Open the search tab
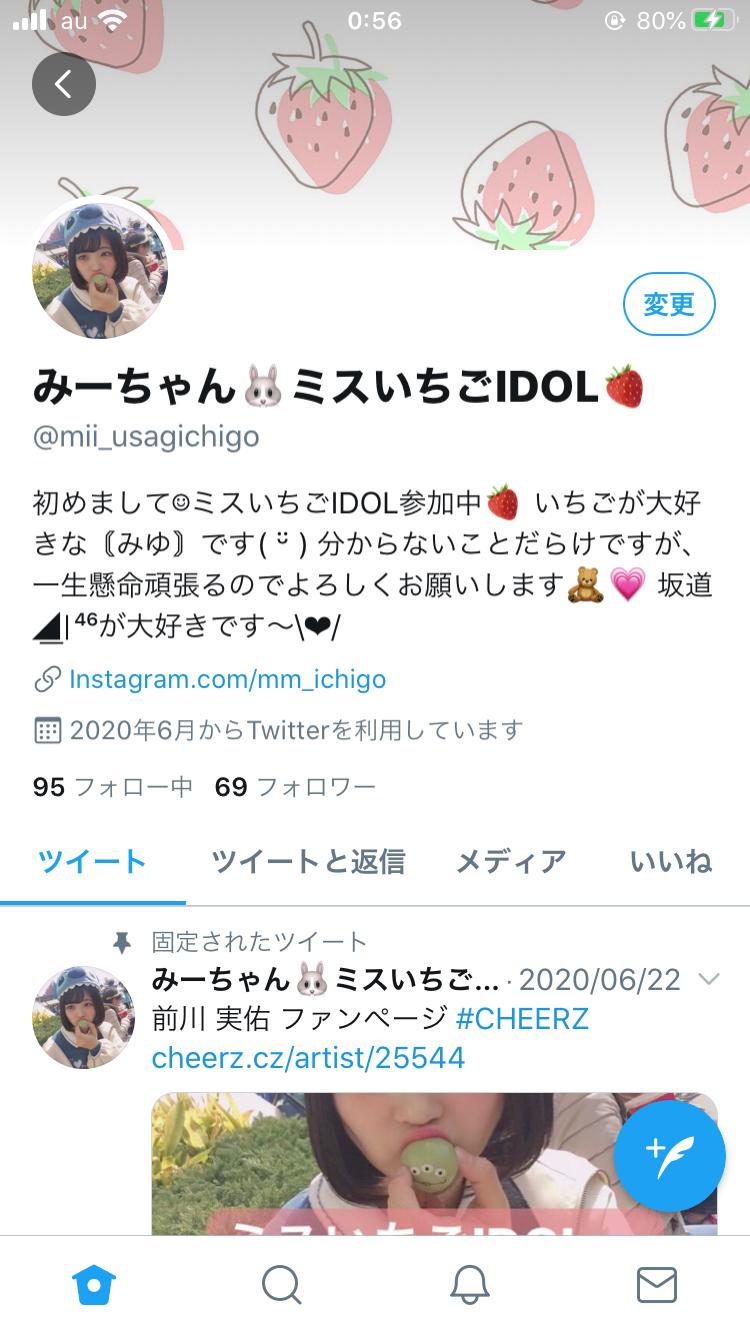Viewport: 750px width, 1334px height. [281, 1285]
